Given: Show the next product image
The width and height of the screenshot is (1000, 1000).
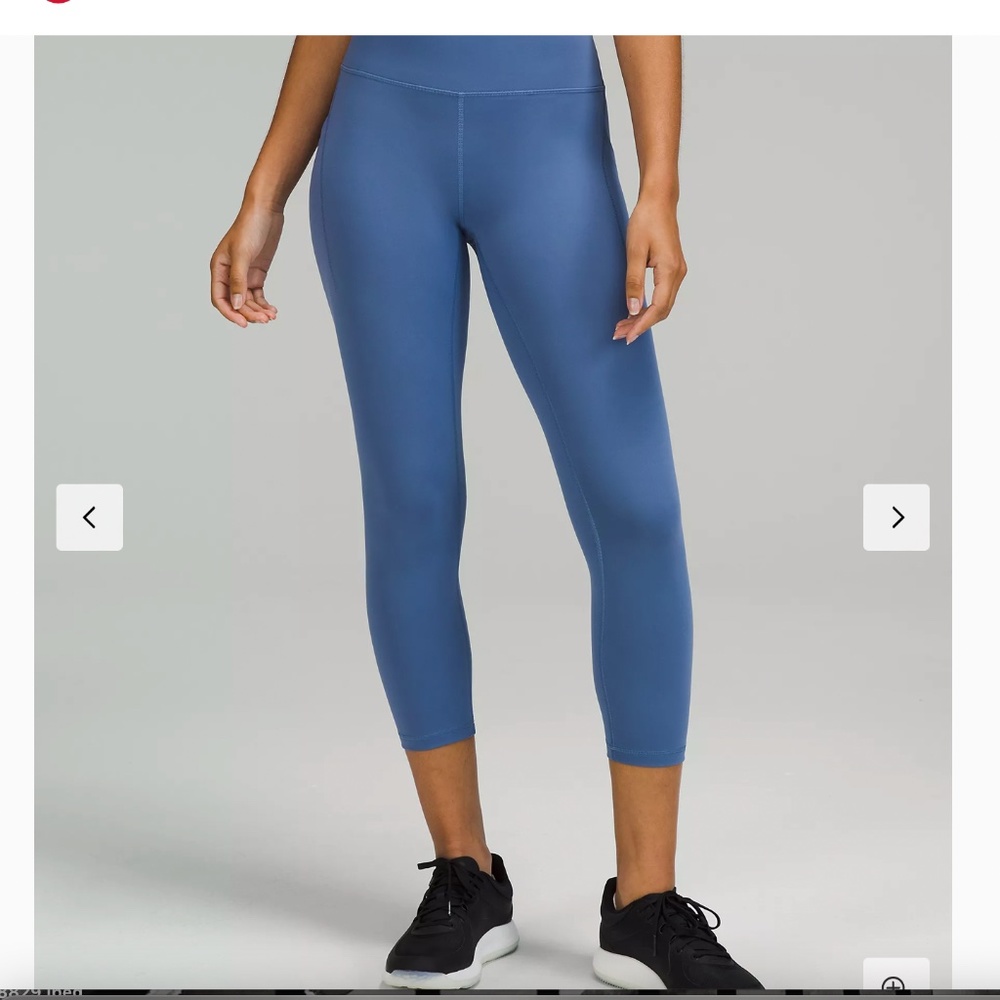Looking at the screenshot, I should 896,517.
